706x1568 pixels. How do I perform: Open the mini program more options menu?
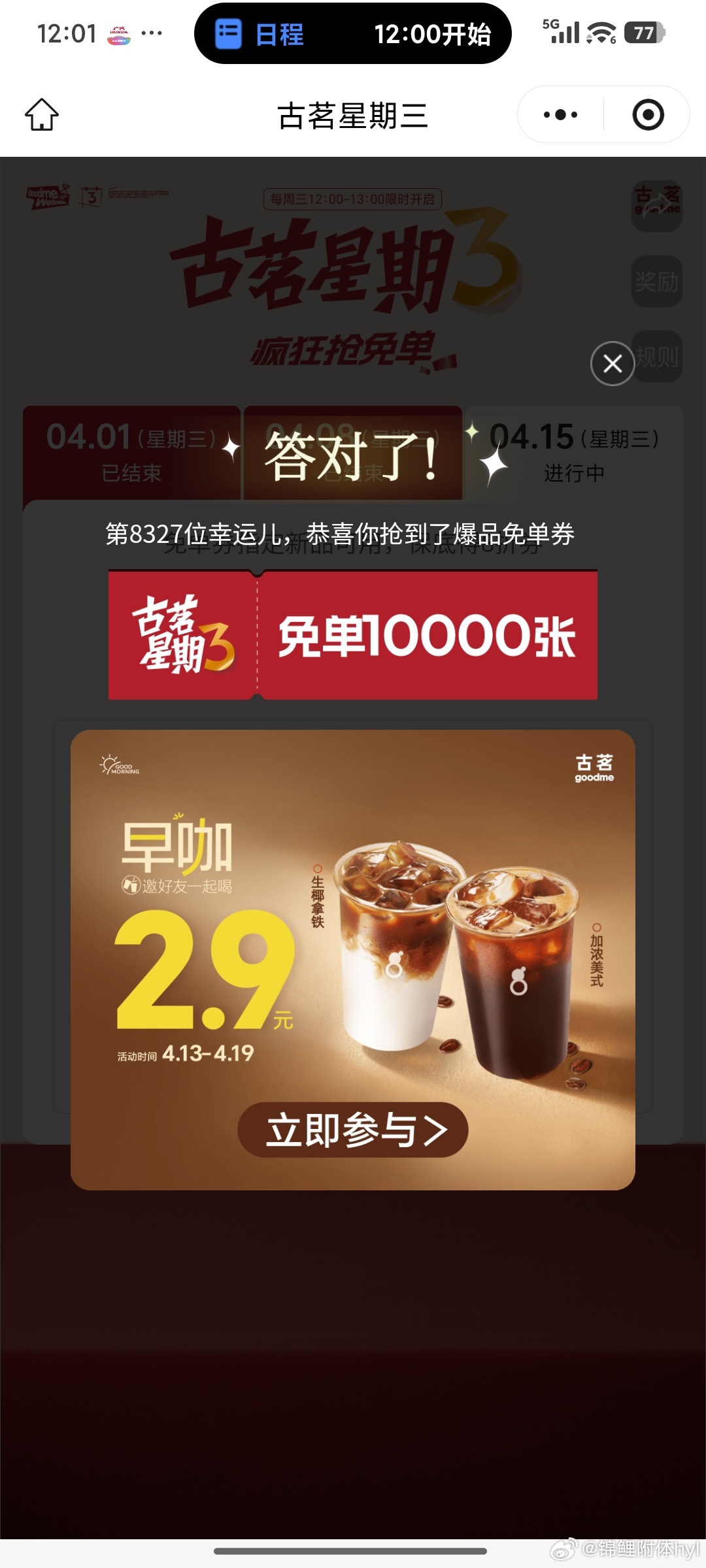point(560,115)
